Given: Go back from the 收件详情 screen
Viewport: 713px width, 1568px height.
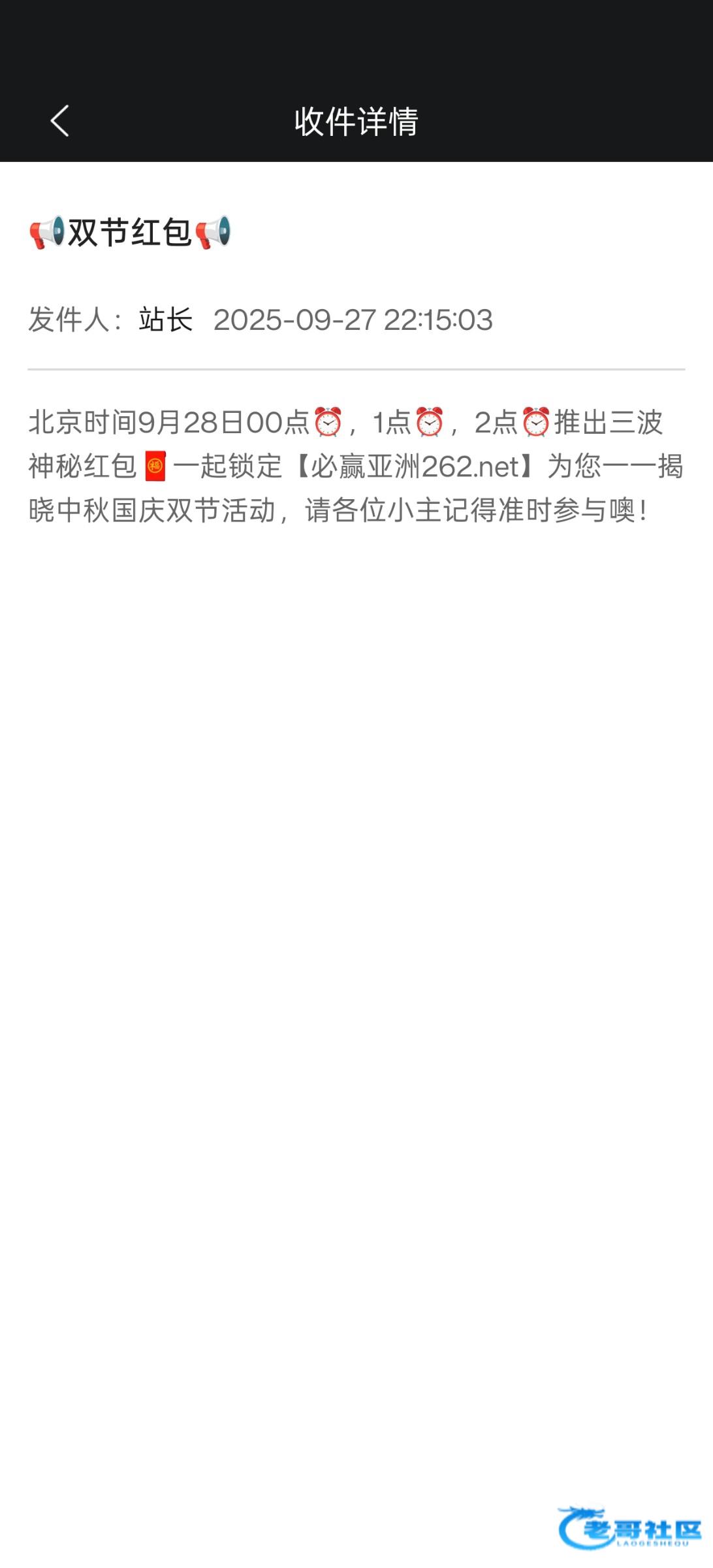Looking at the screenshot, I should (59, 121).
